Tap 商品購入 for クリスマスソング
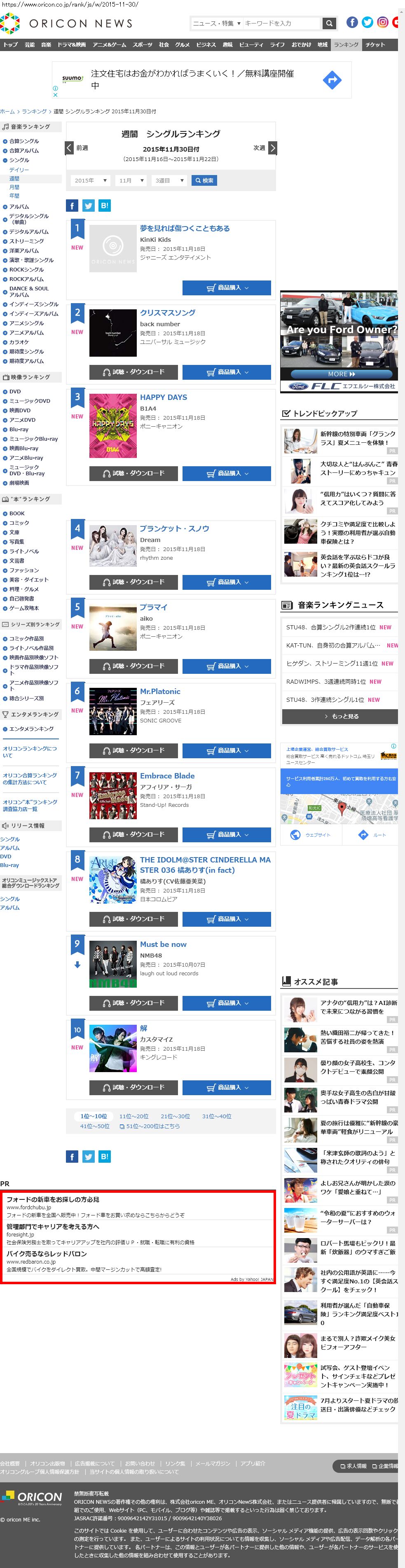 (x=227, y=372)
